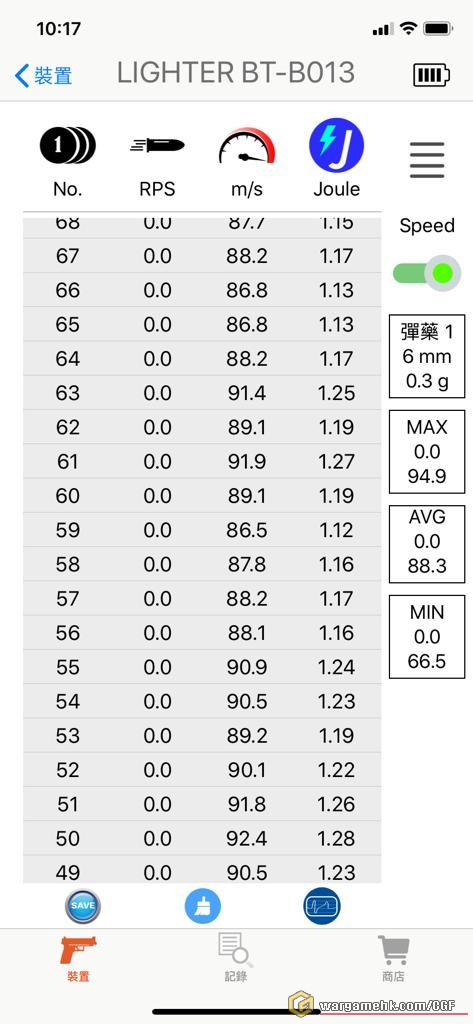Switch to the 商店 tab

point(393,959)
